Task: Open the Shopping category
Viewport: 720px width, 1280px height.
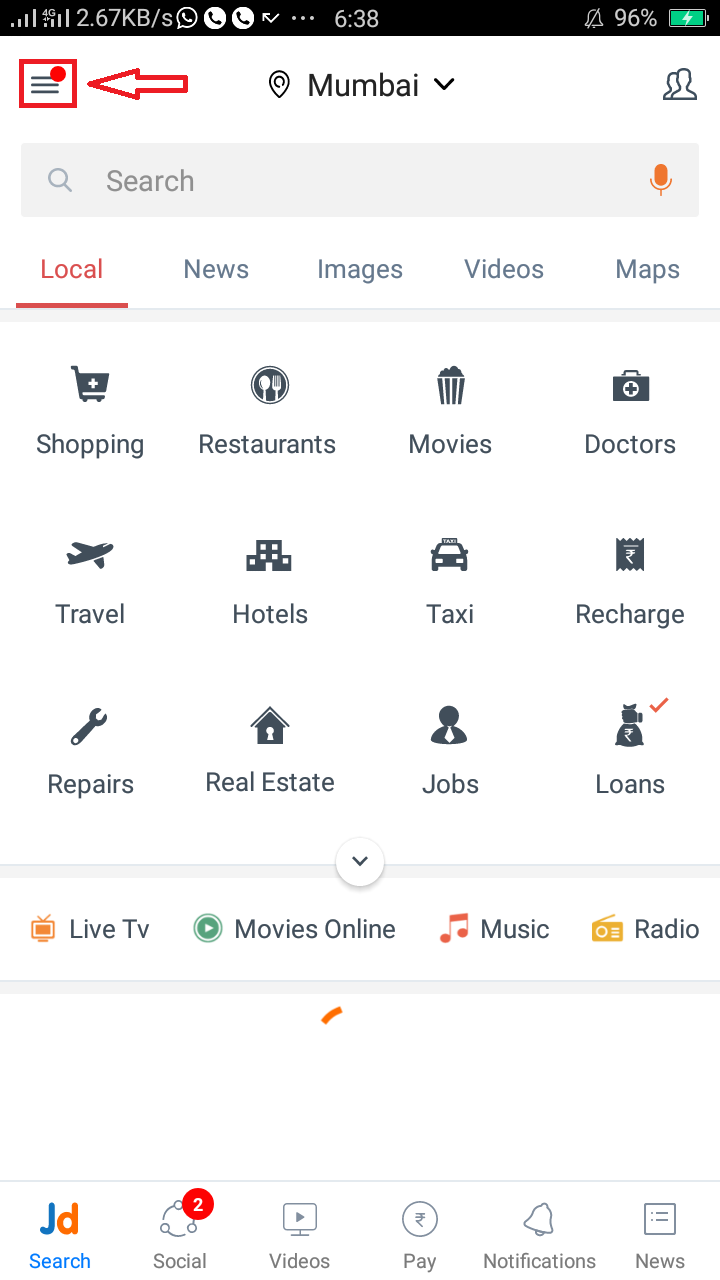Action: (x=90, y=412)
